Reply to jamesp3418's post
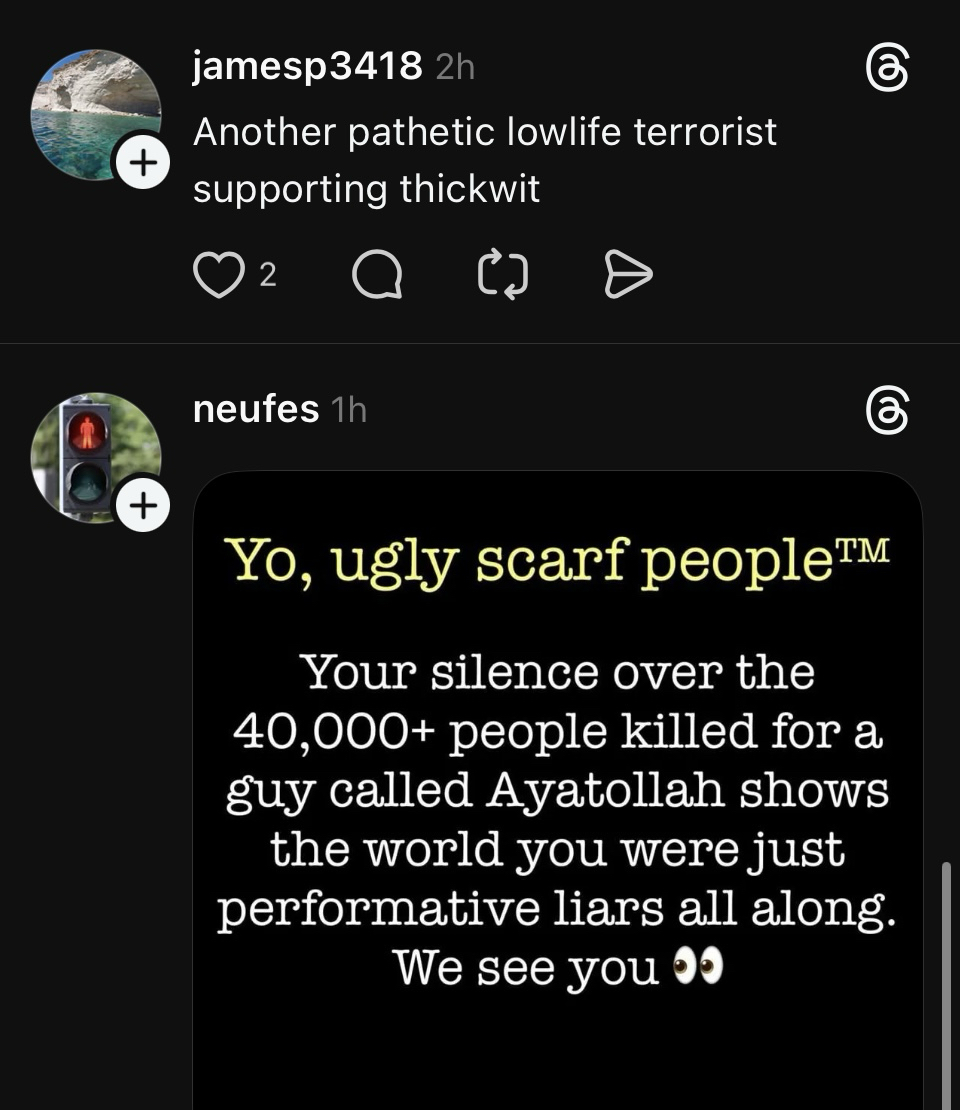Viewport: 960px width, 1110px height. 377,274
